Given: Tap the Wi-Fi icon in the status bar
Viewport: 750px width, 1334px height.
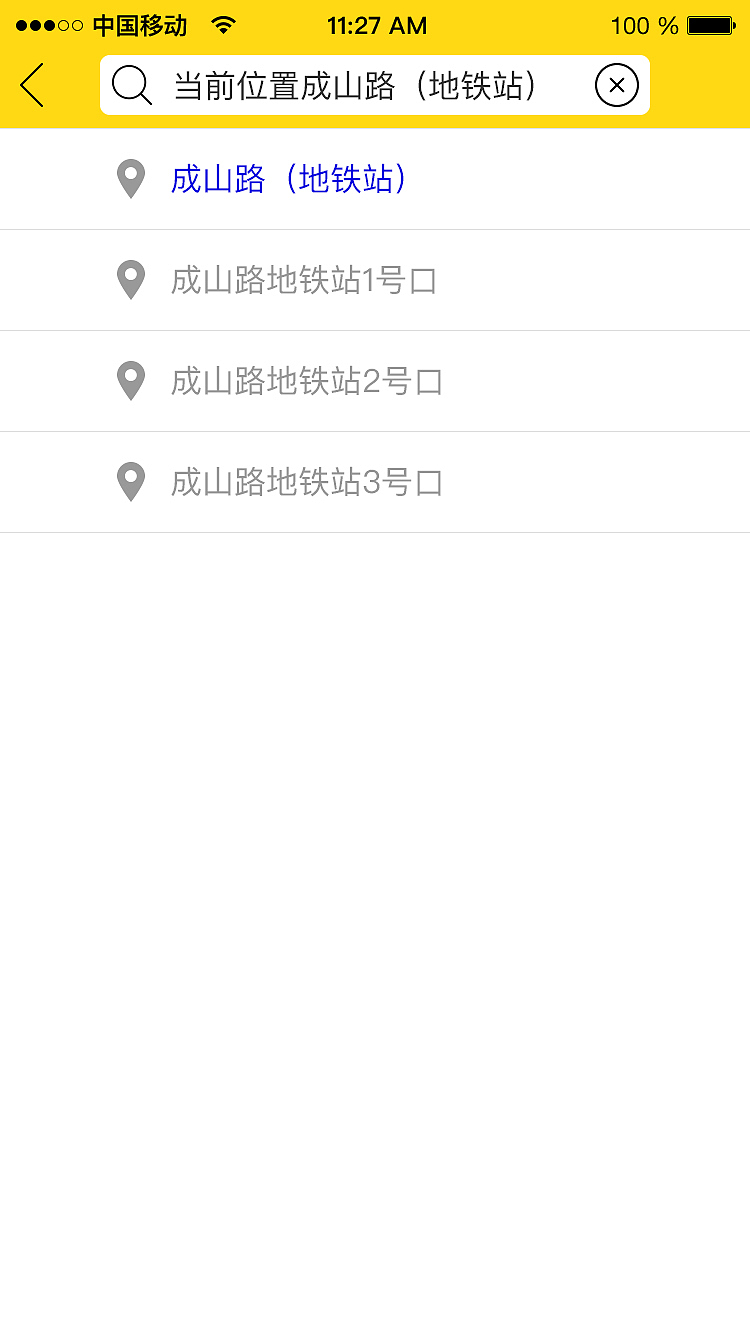Looking at the screenshot, I should (224, 25).
